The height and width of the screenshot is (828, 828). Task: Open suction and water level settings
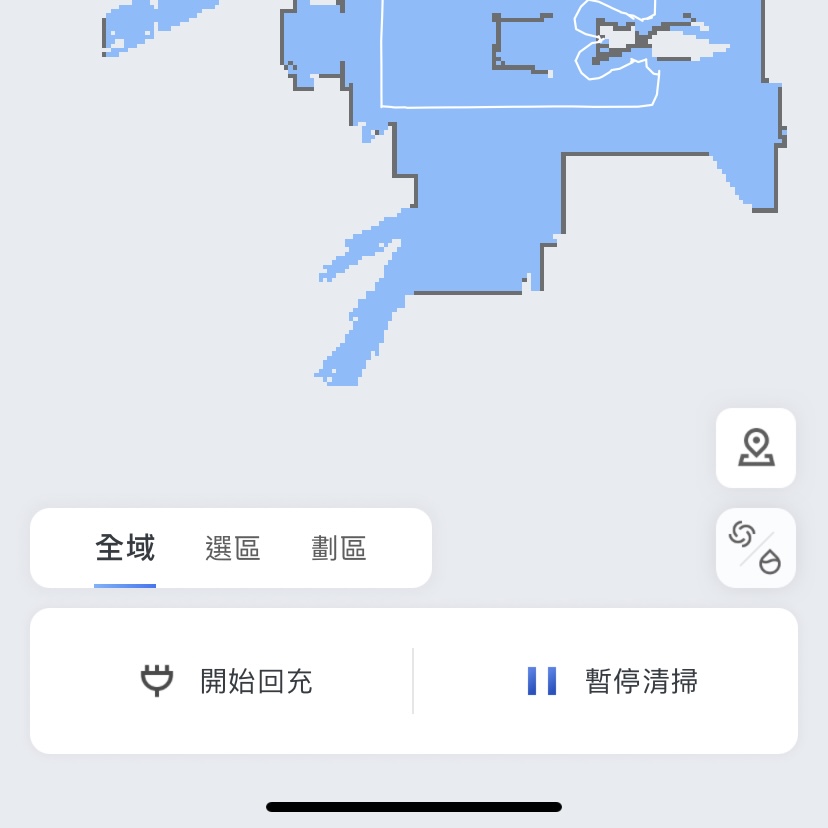(756, 548)
